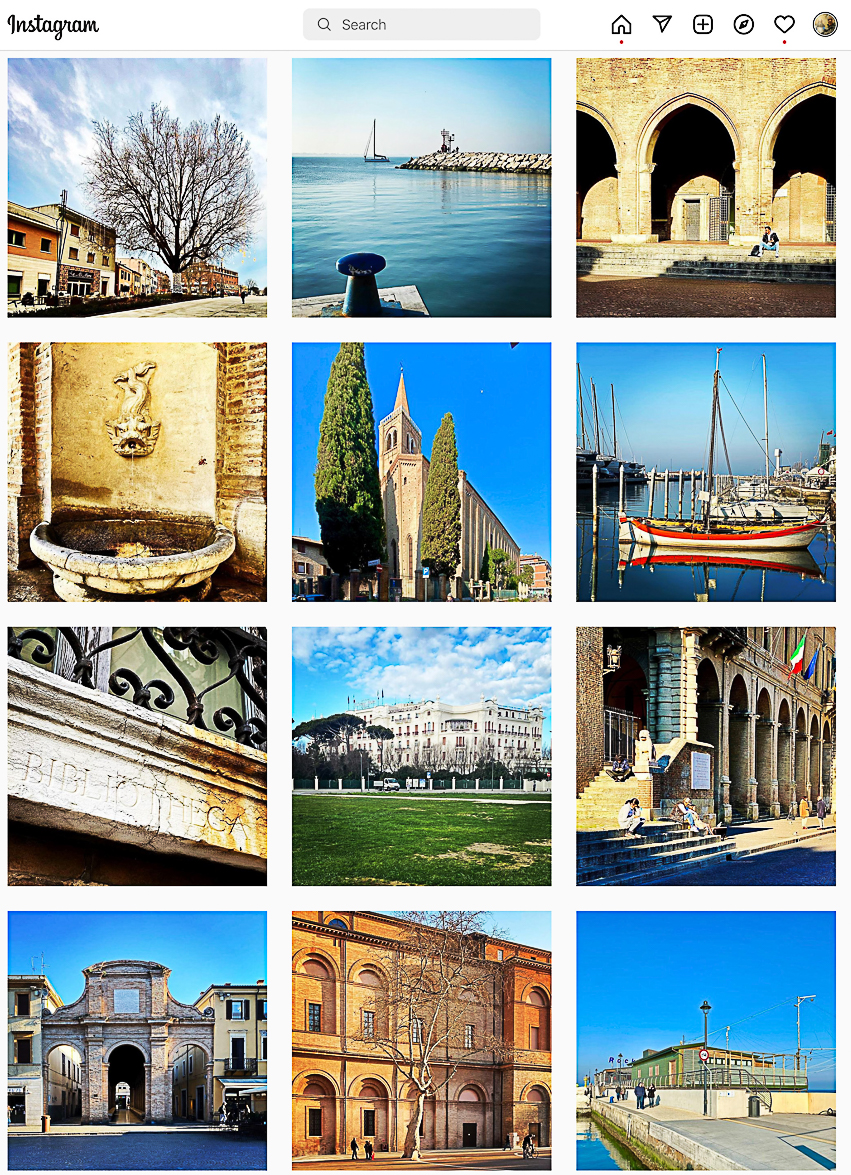
Task: View activity heart notifications
Action: [784, 25]
